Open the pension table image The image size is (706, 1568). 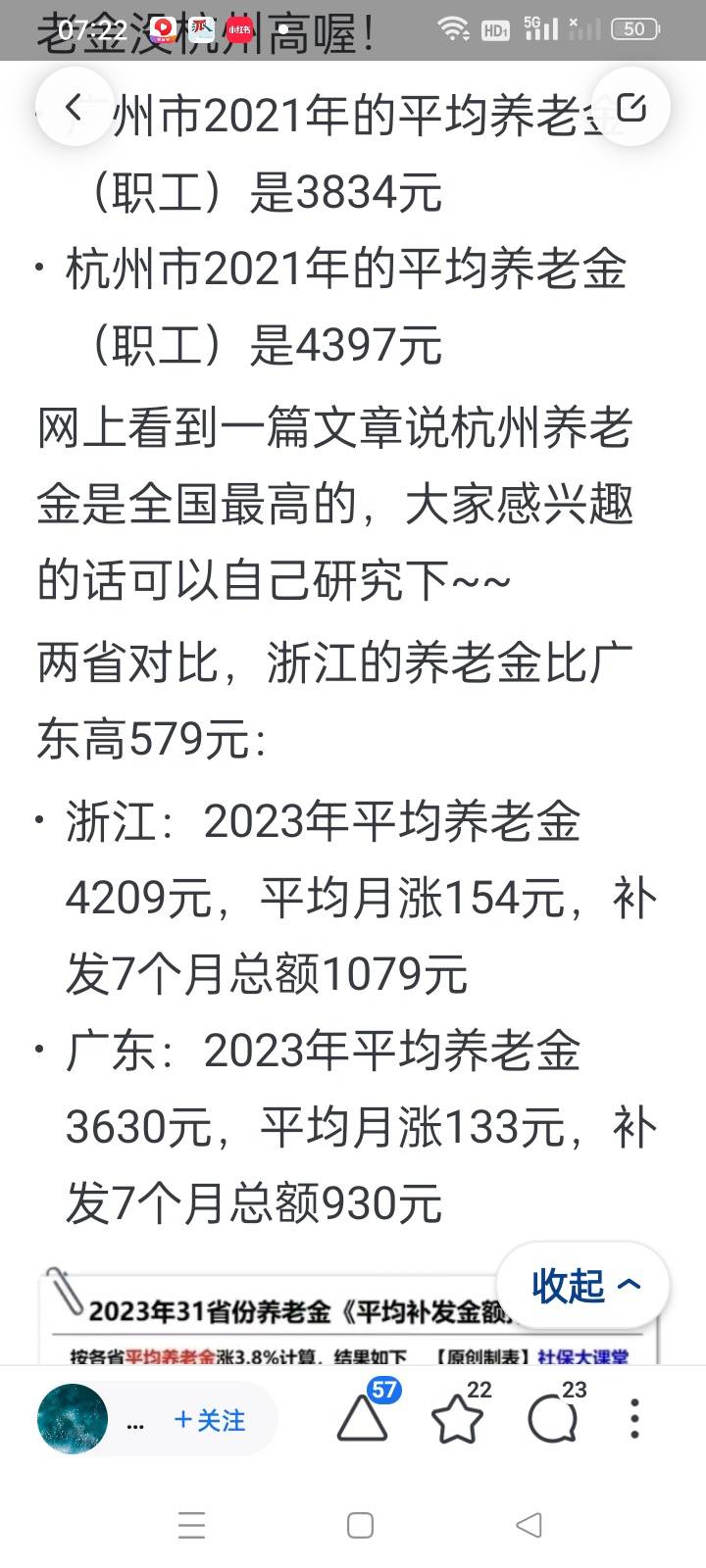[348, 1317]
